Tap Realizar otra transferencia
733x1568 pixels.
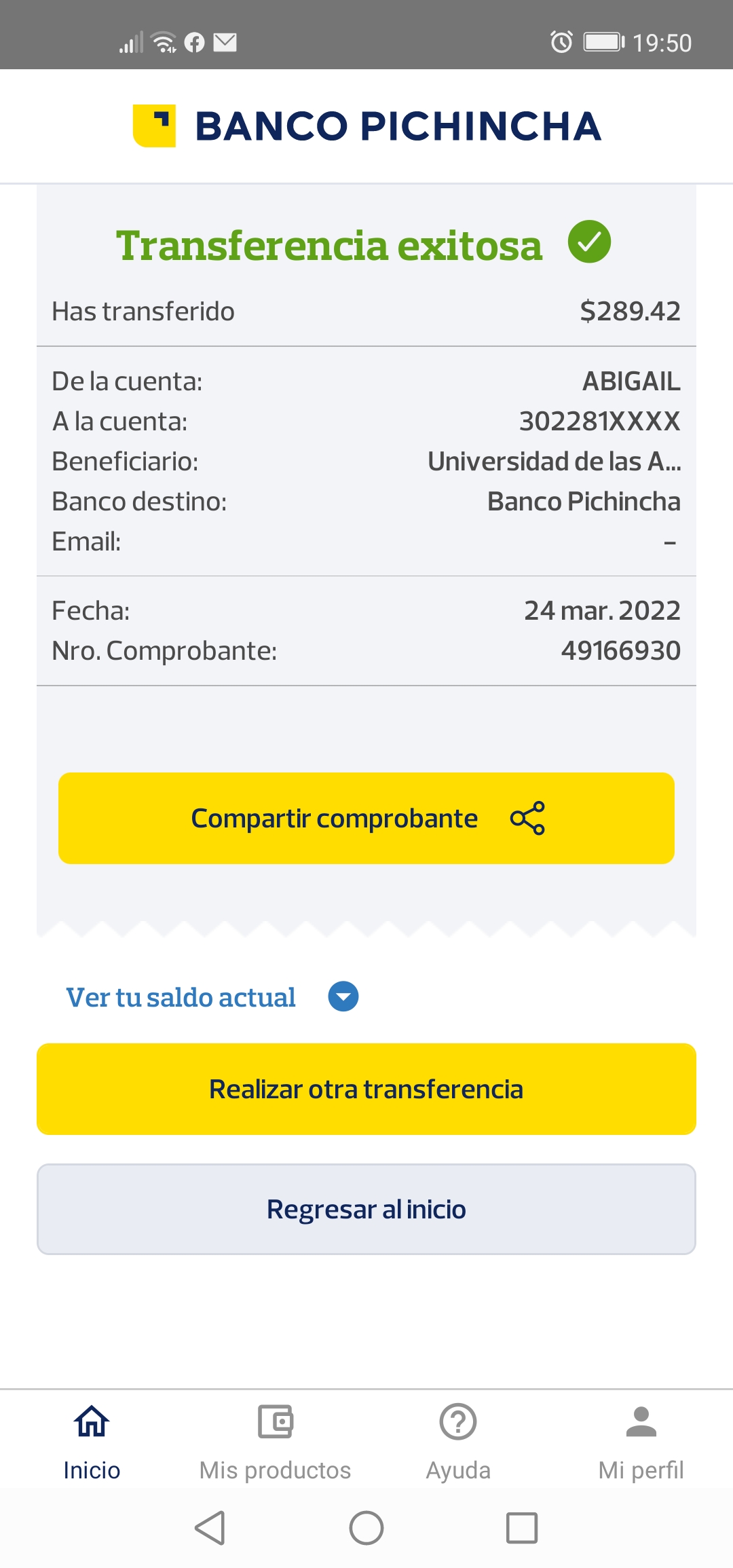coord(366,1089)
